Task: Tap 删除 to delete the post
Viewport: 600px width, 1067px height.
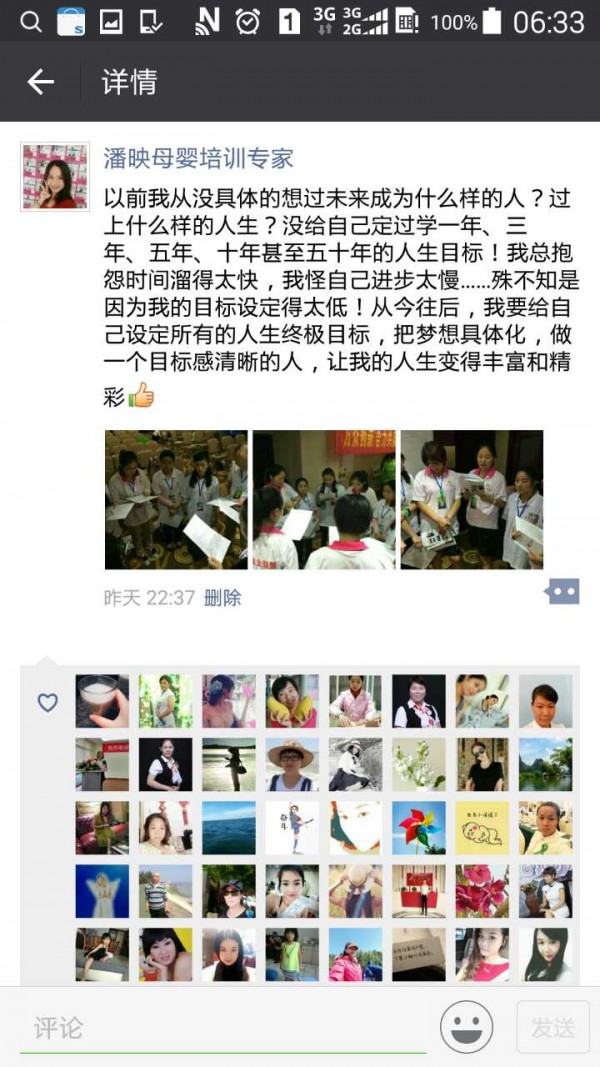Action: click(222, 598)
